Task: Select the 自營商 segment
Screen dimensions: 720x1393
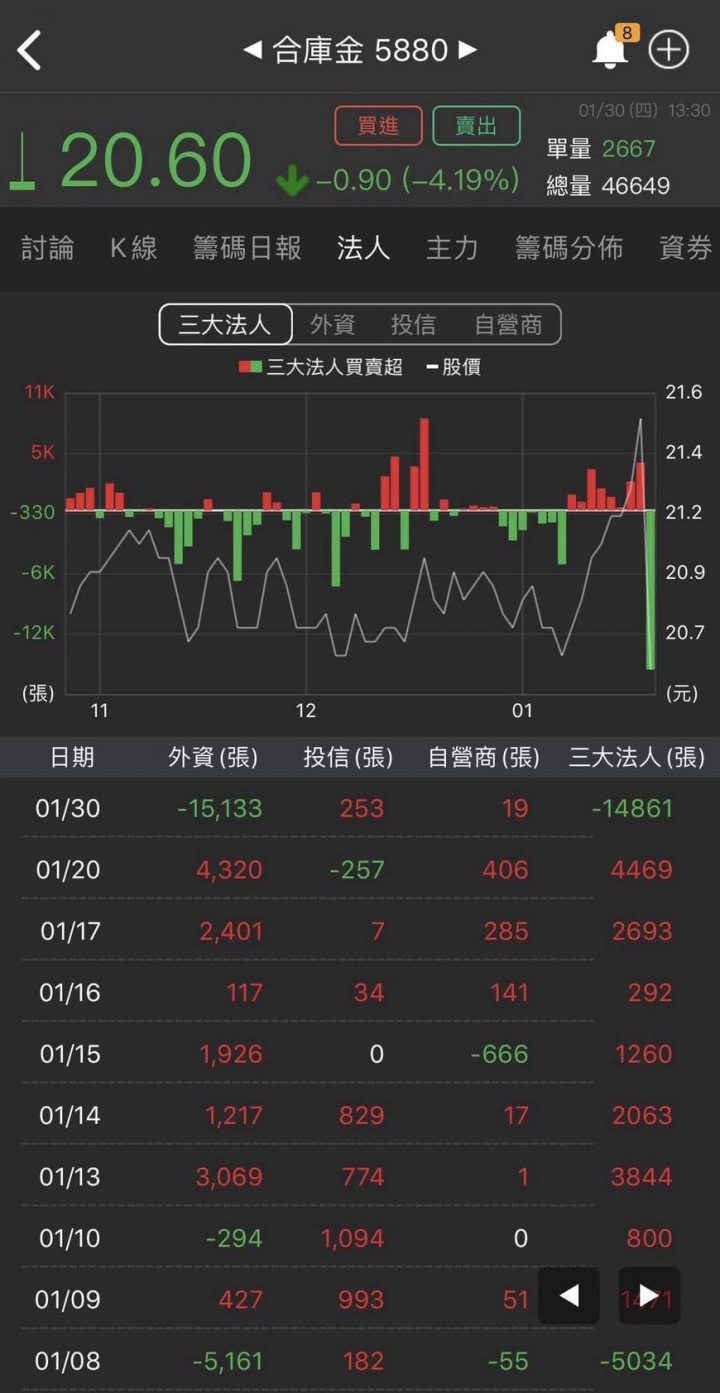Action: click(x=508, y=325)
